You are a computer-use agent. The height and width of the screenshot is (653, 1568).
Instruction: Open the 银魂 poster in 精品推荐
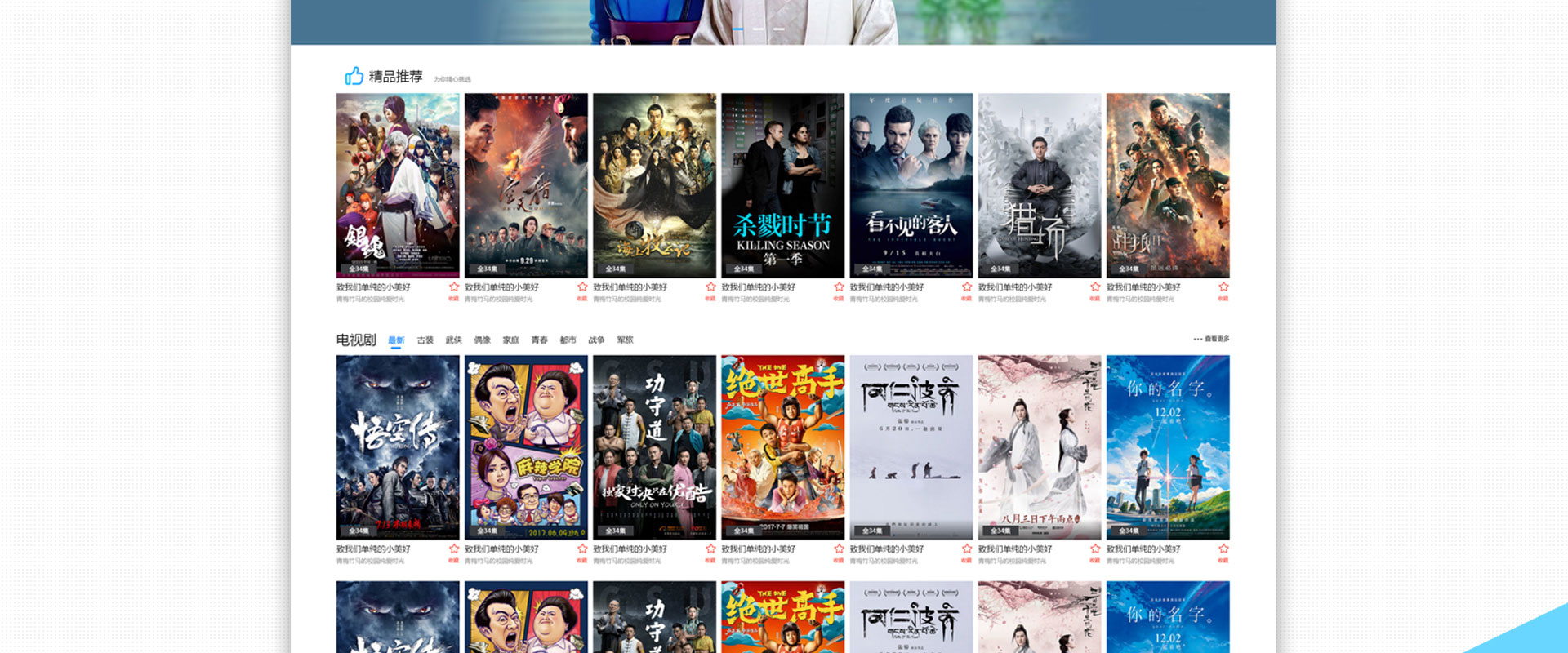pos(398,185)
